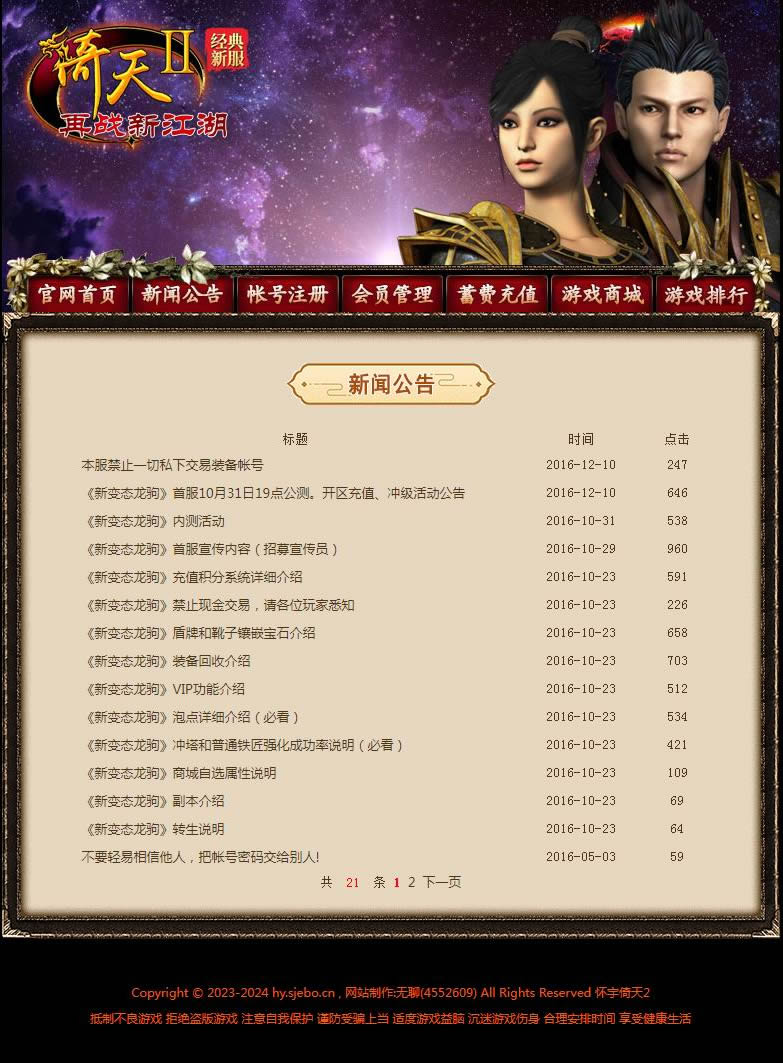Open 首服宣传内容(招募宣传员)

pyautogui.click(x=211, y=549)
